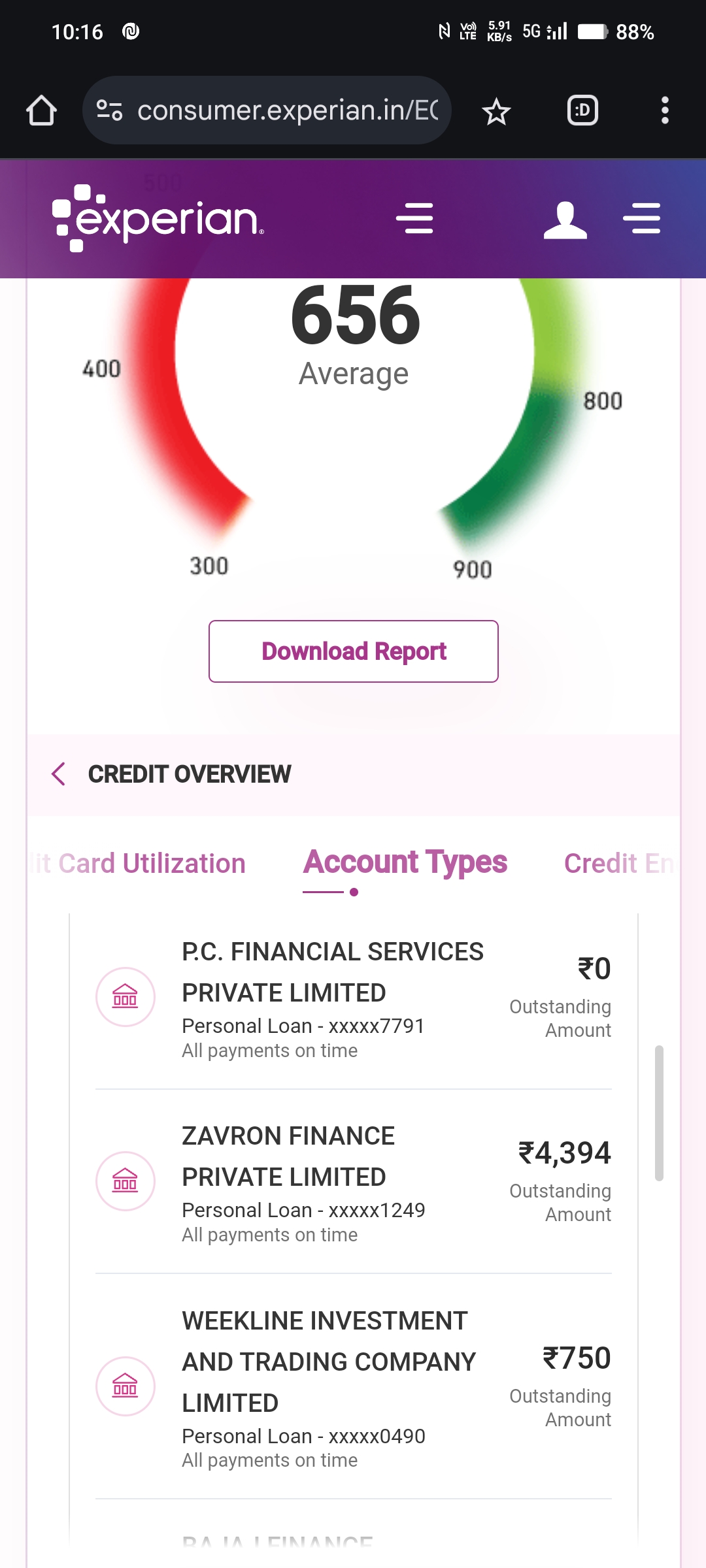
Task: Download the credit report
Action: tap(354, 651)
